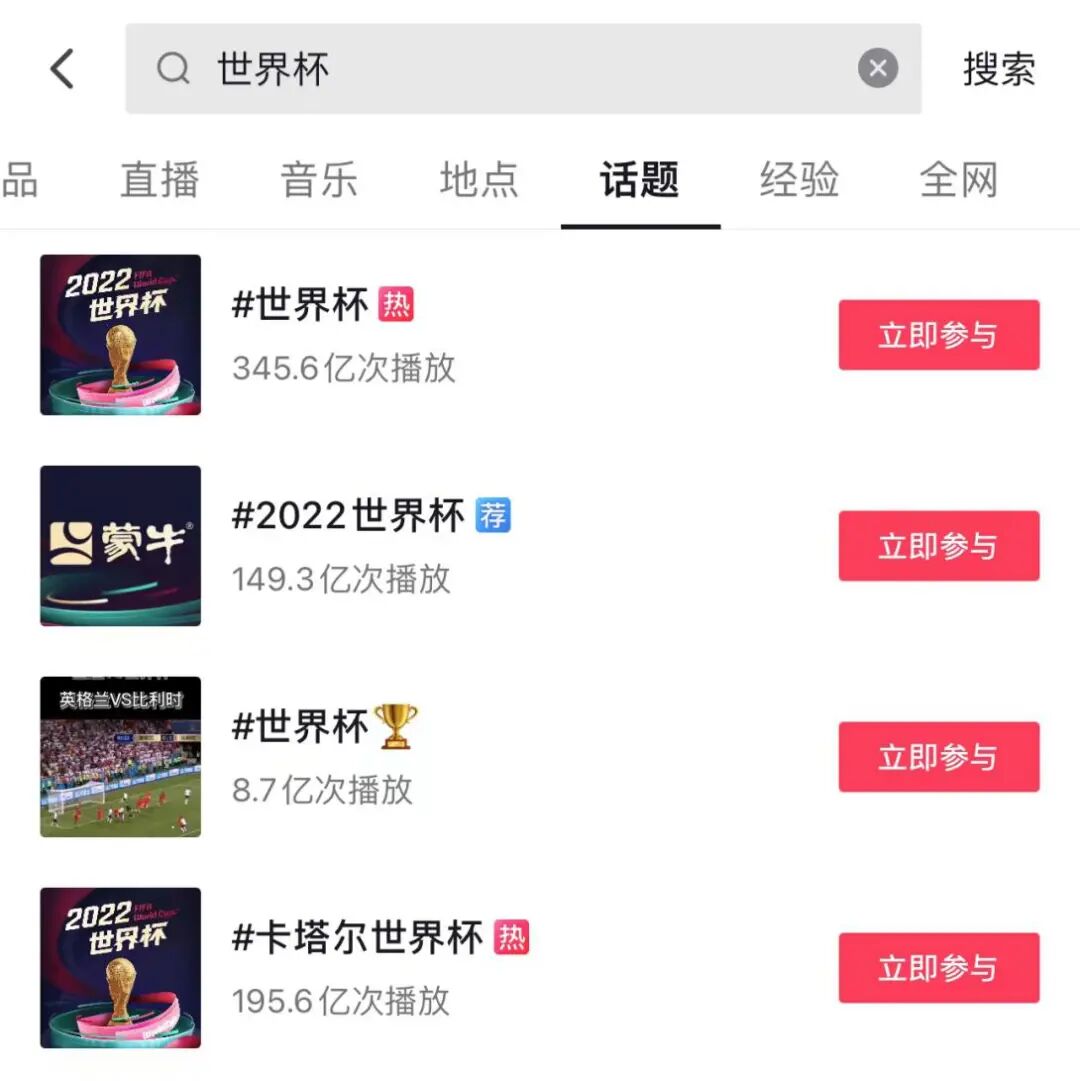The width and height of the screenshot is (1080, 1081).
Task: Tap 立即参与 for #卡塔尔世界杯
Action: (x=939, y=968)
